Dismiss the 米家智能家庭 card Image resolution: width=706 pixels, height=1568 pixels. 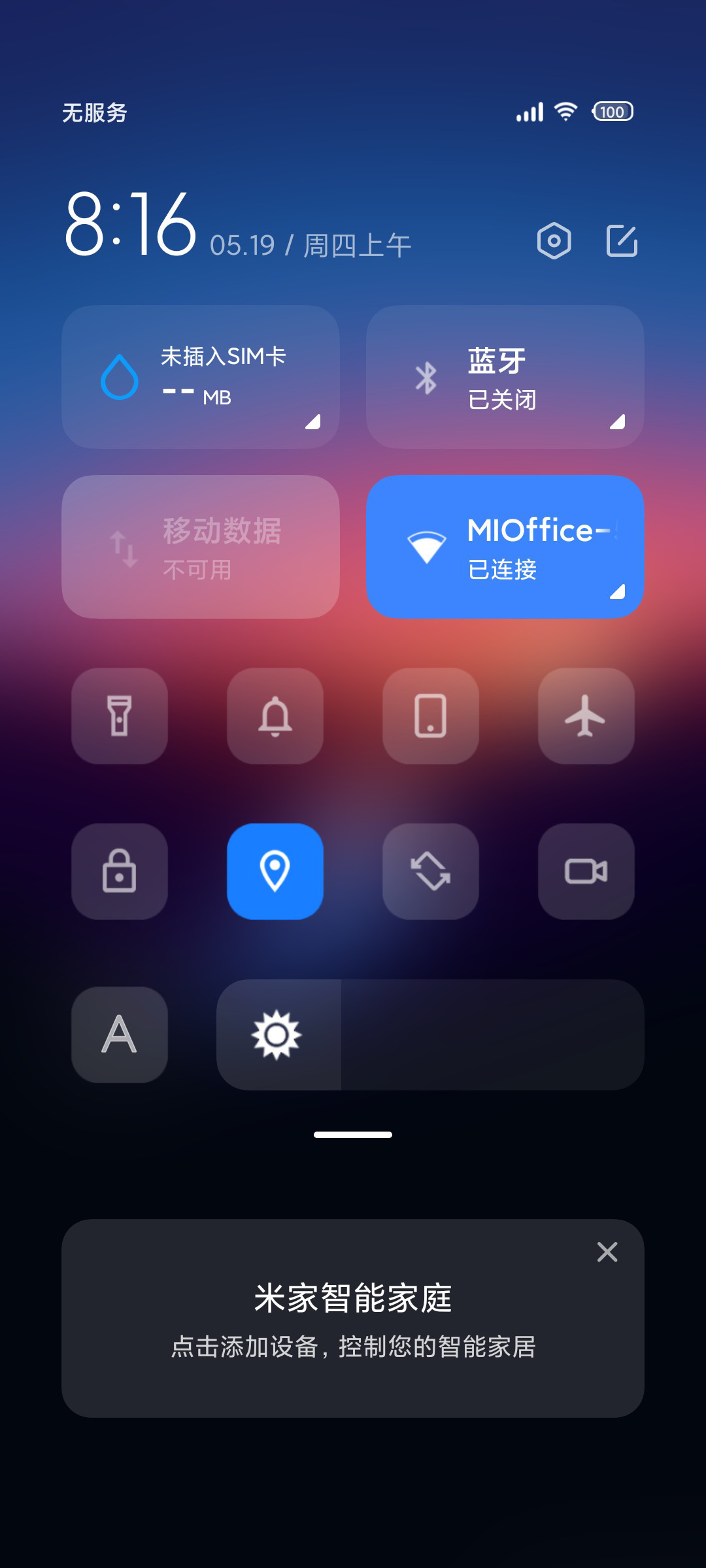pos(607,1252)
